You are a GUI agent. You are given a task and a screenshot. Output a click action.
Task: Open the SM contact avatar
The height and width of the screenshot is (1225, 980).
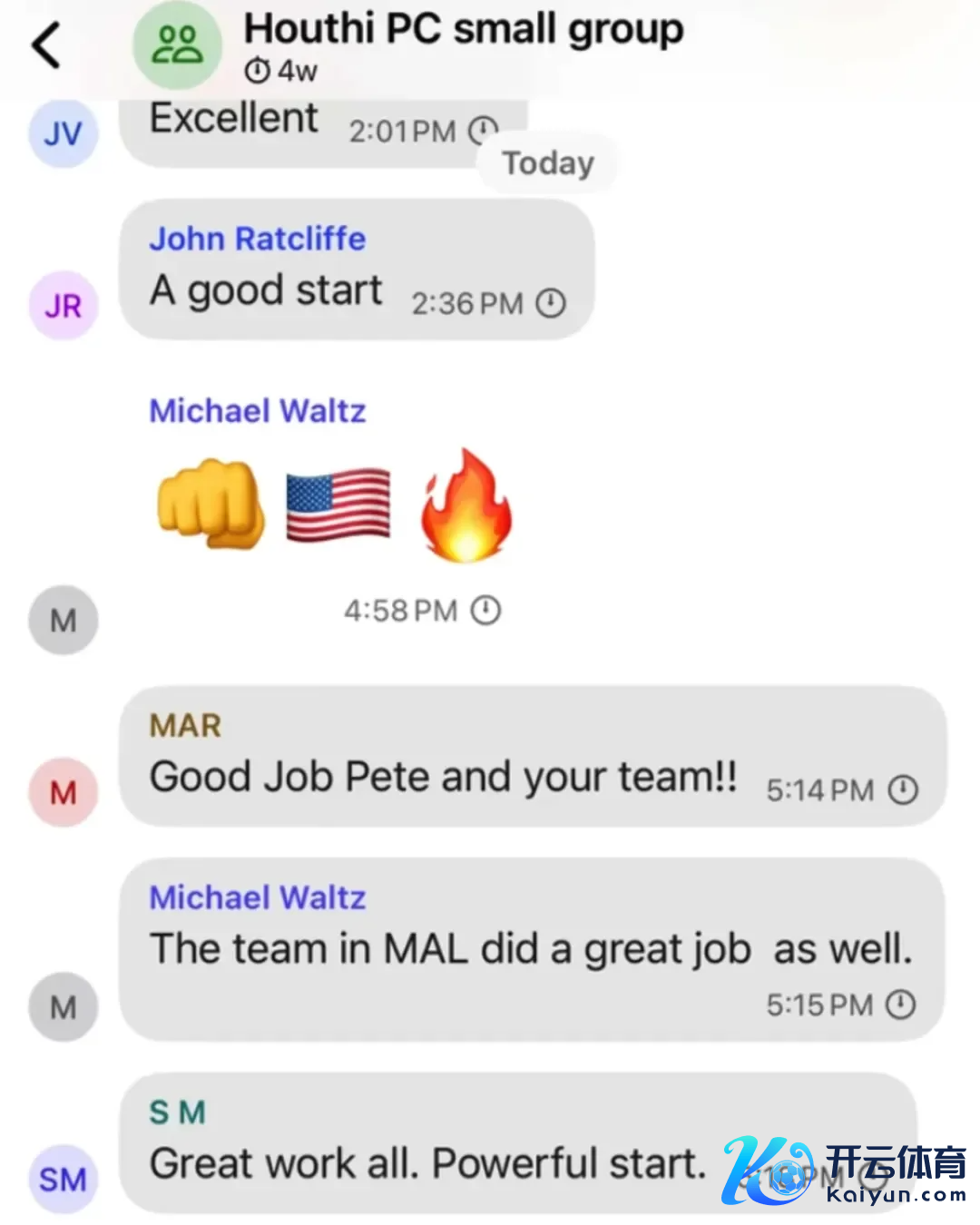[63, 1179]
